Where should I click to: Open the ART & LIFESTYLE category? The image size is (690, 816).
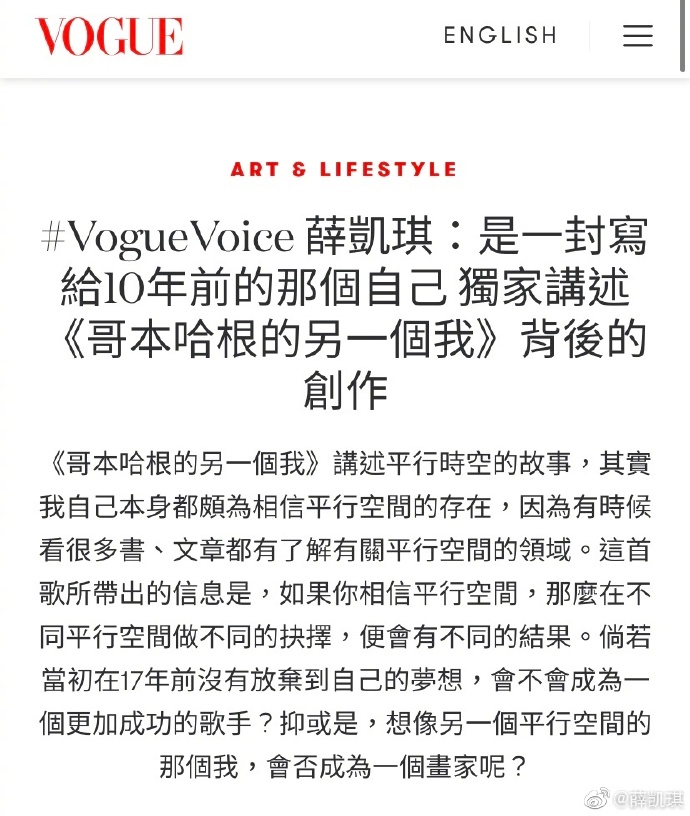point(343,169)
